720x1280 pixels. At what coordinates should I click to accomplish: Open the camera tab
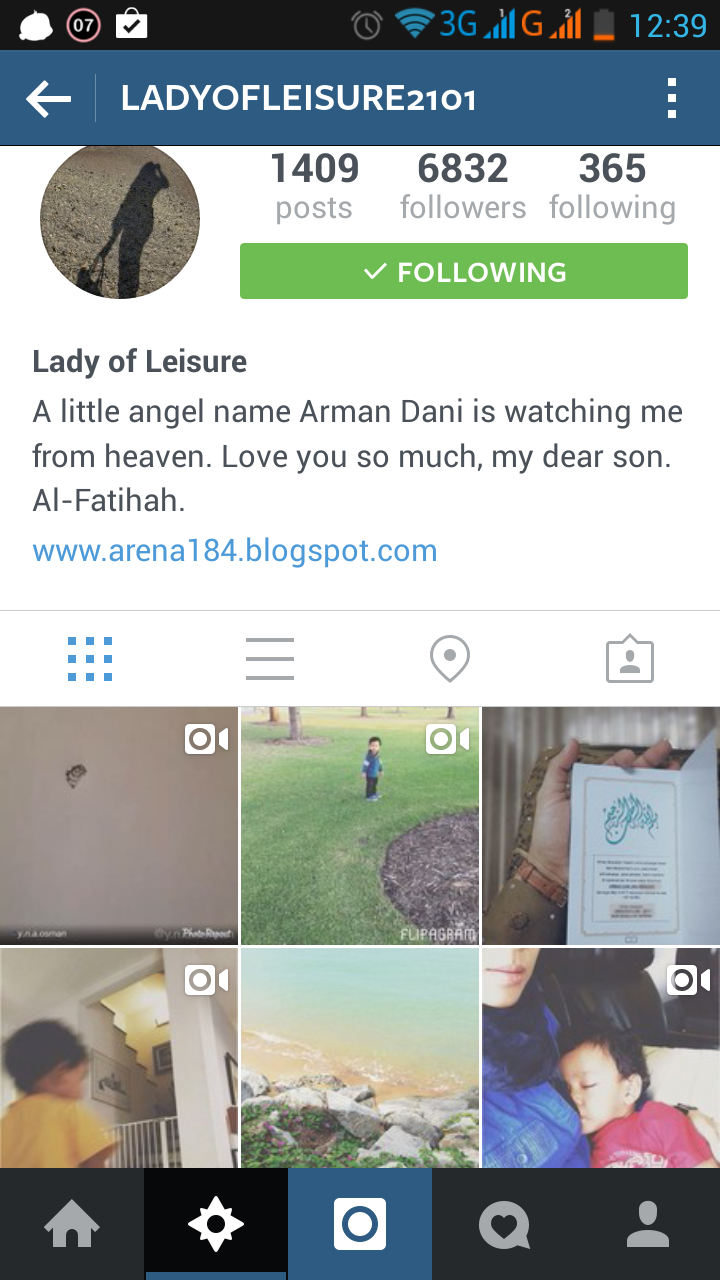pos(360,1225)
